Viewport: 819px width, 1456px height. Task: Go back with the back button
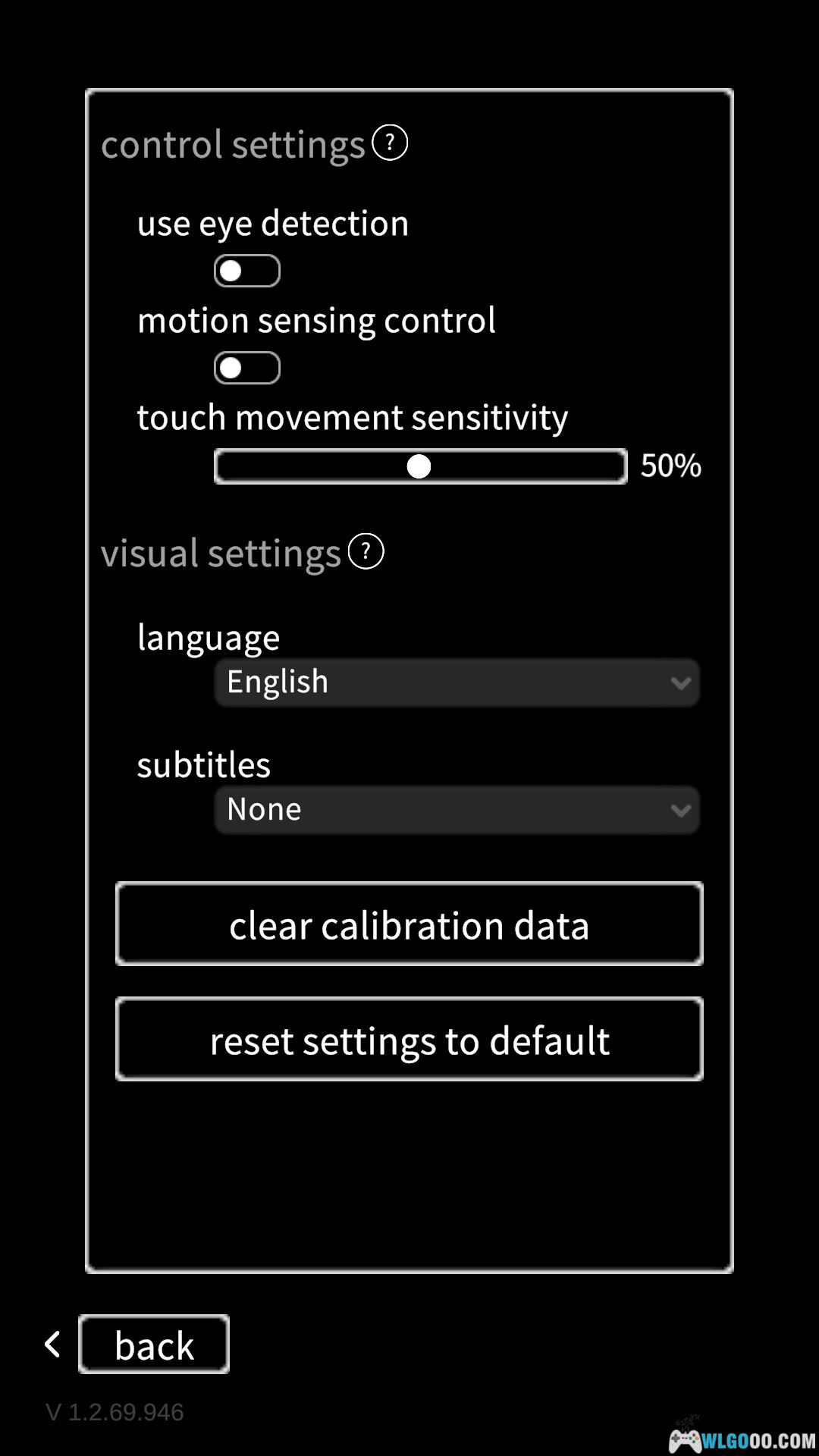pos(154,1345)
